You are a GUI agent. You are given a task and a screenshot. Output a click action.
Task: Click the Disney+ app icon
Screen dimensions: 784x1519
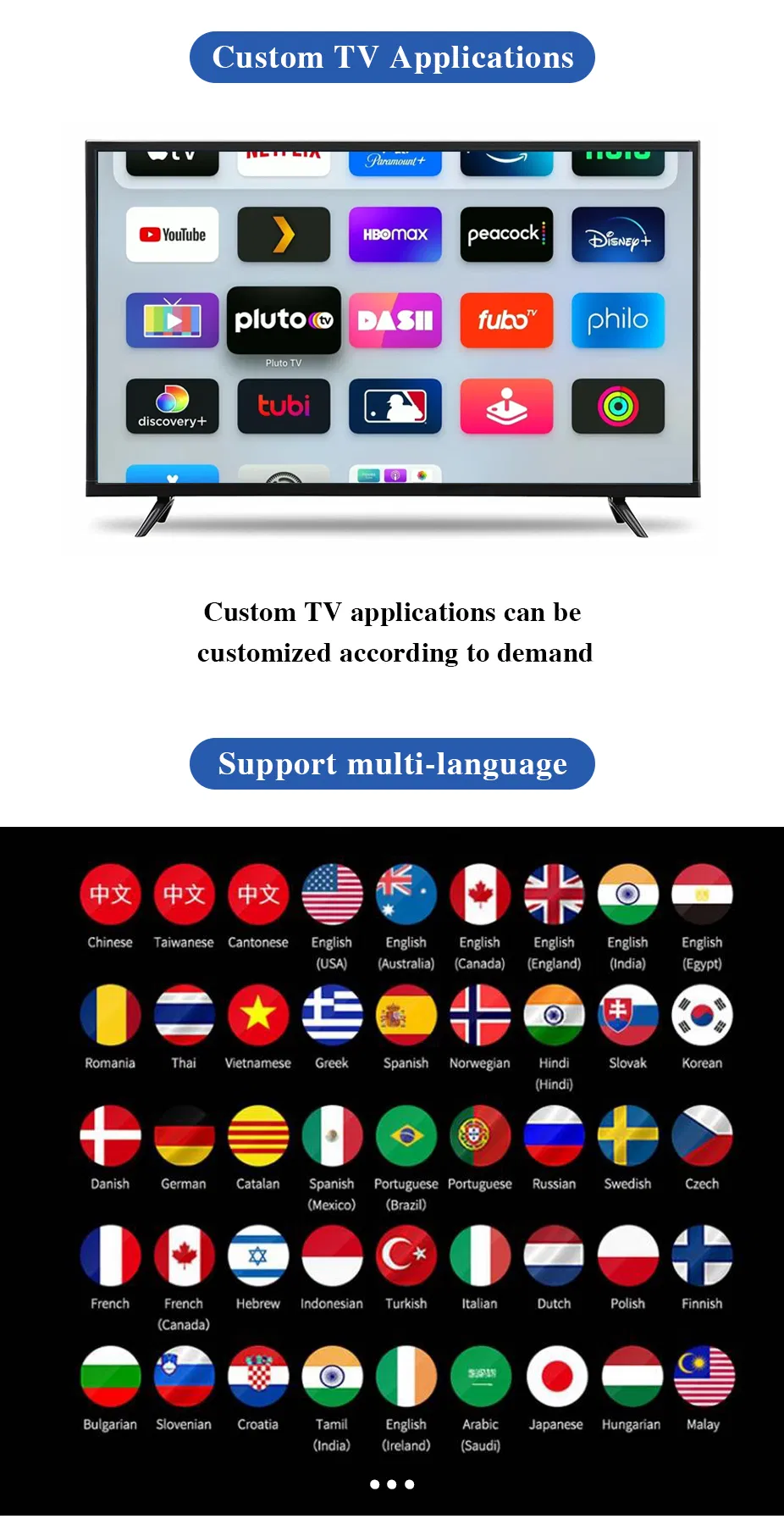point(617,235)
